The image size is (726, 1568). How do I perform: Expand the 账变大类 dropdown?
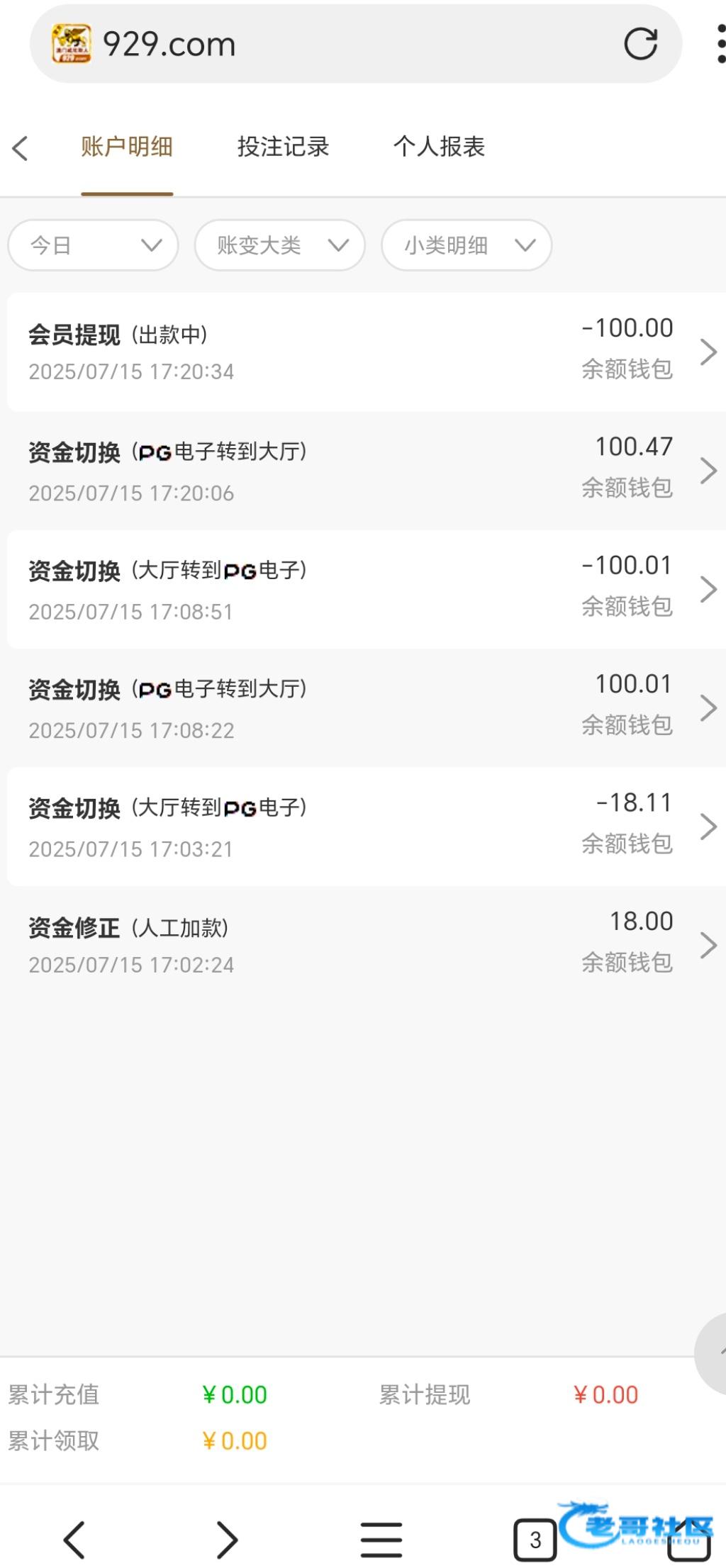pos(280,245)
